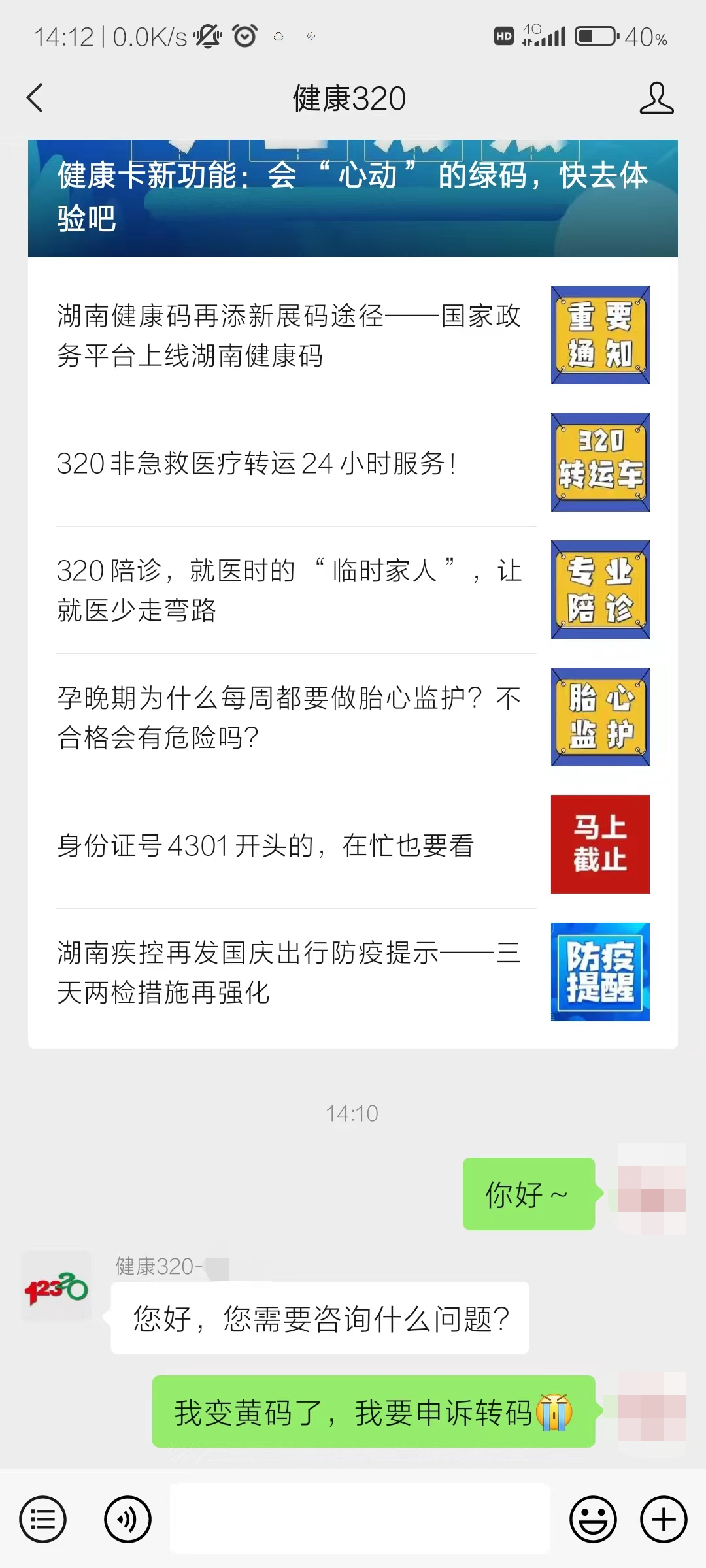The width and height of the screenshot is (706, 1568).
Task: Tap the 专业陪诊 thumbnail image
Action: (599, 590)
